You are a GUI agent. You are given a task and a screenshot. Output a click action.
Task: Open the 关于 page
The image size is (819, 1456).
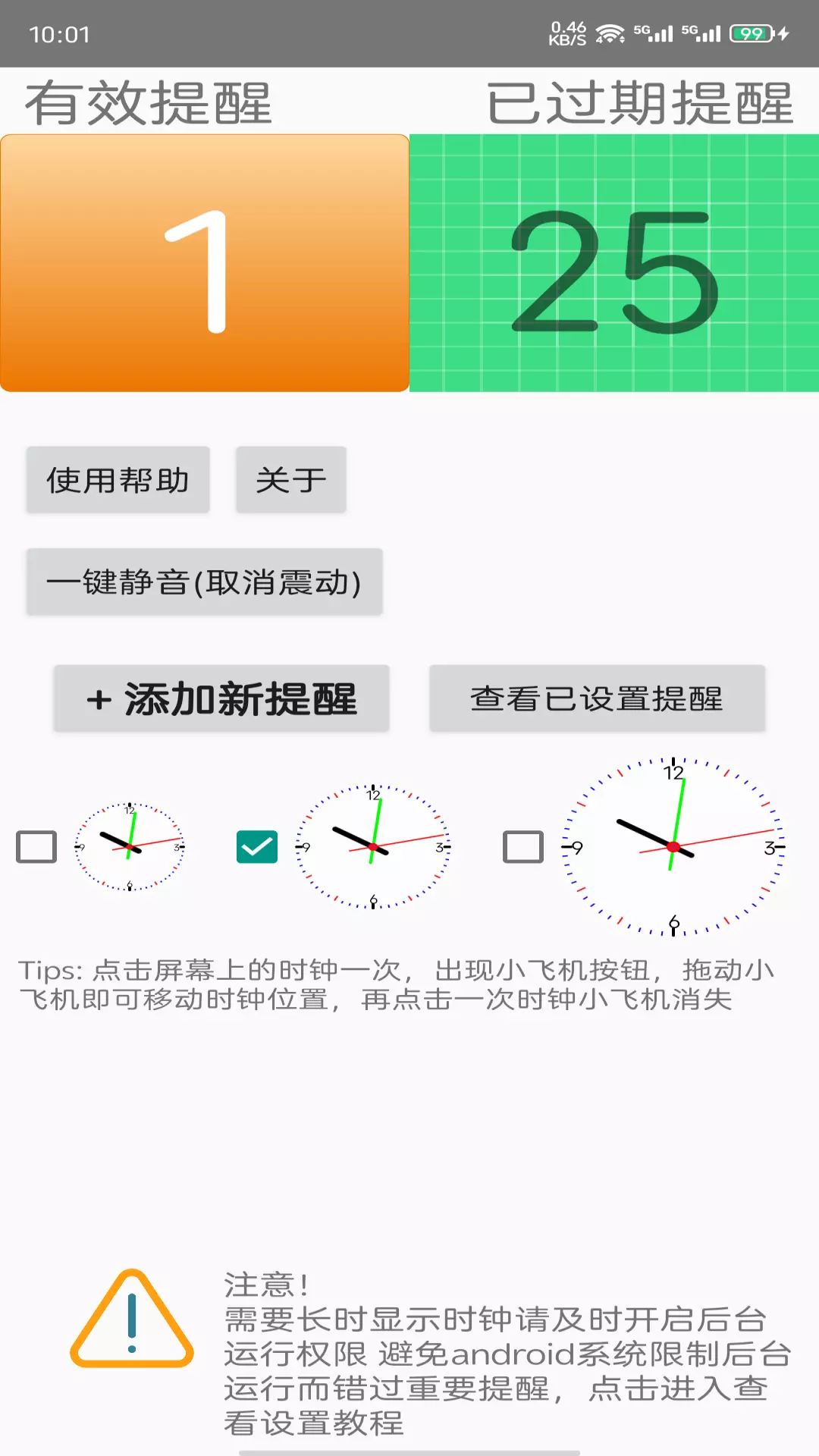(291, 480)
